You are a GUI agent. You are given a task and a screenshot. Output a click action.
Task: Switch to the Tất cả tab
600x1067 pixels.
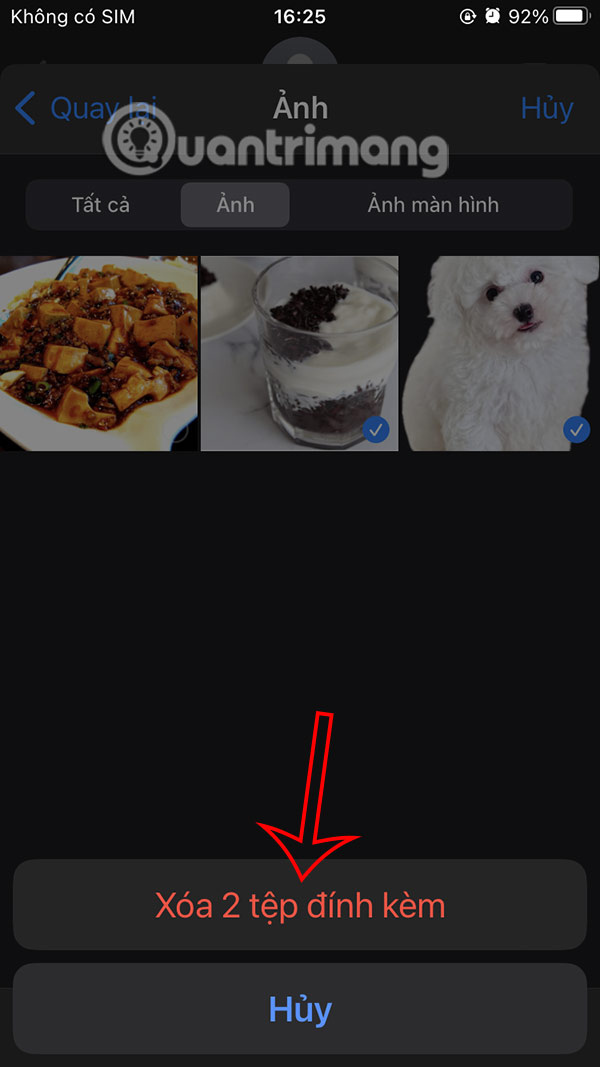[x=101, y=205]
